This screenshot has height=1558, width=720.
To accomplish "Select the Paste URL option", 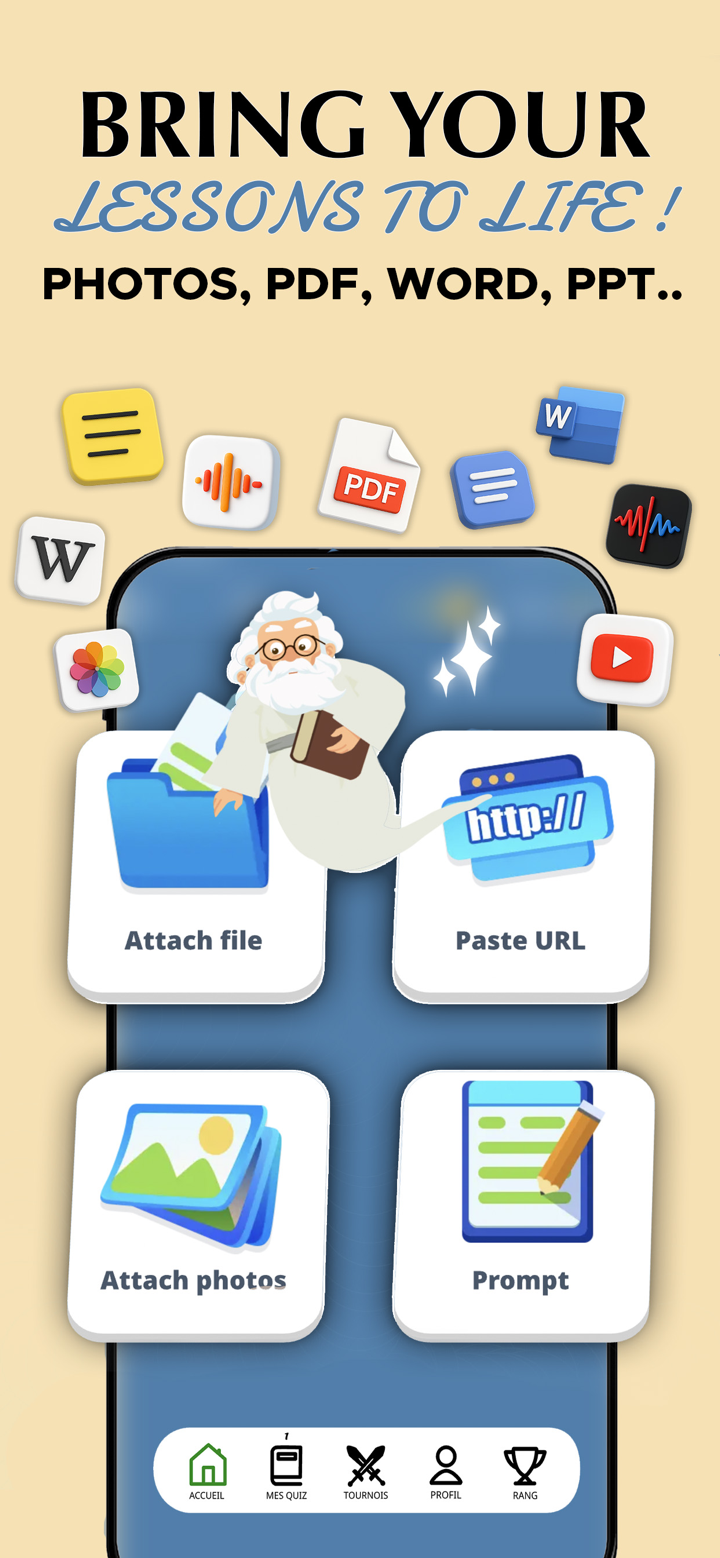I will click(521, 940).
